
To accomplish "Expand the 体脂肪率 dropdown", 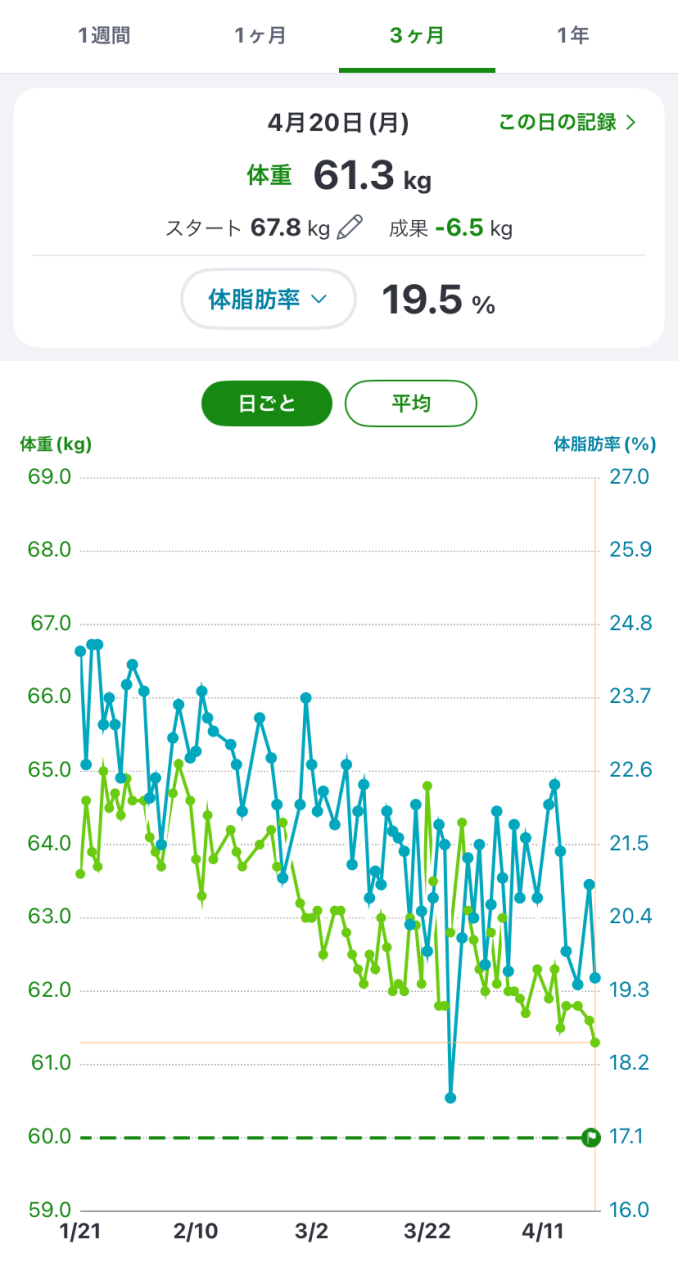I will (268, 298).
